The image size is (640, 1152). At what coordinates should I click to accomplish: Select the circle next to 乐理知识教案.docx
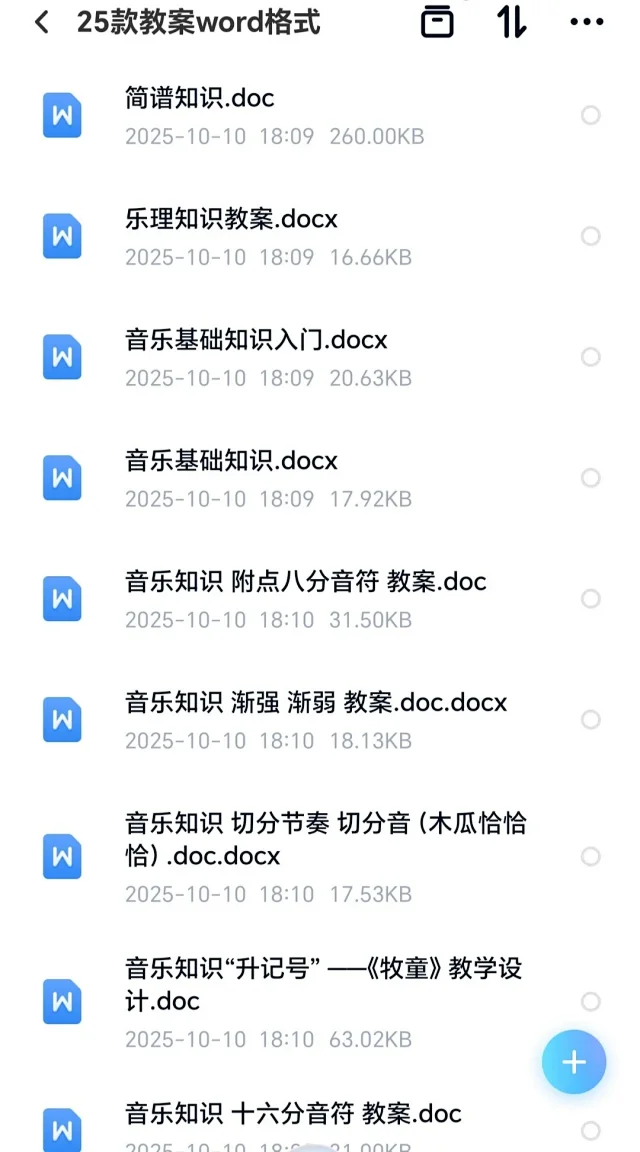[591, 236]
